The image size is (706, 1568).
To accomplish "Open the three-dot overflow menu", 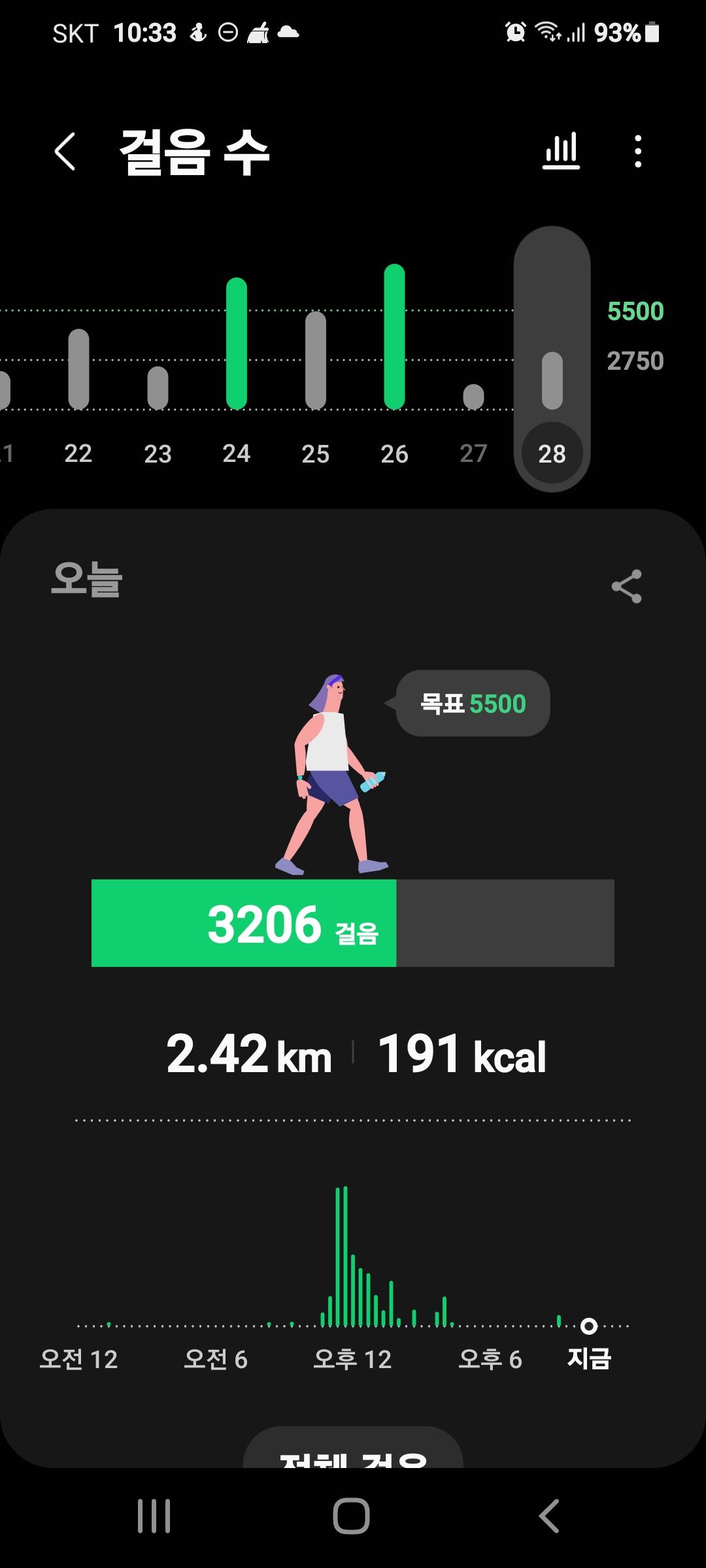I will click(x=638, y=152).
